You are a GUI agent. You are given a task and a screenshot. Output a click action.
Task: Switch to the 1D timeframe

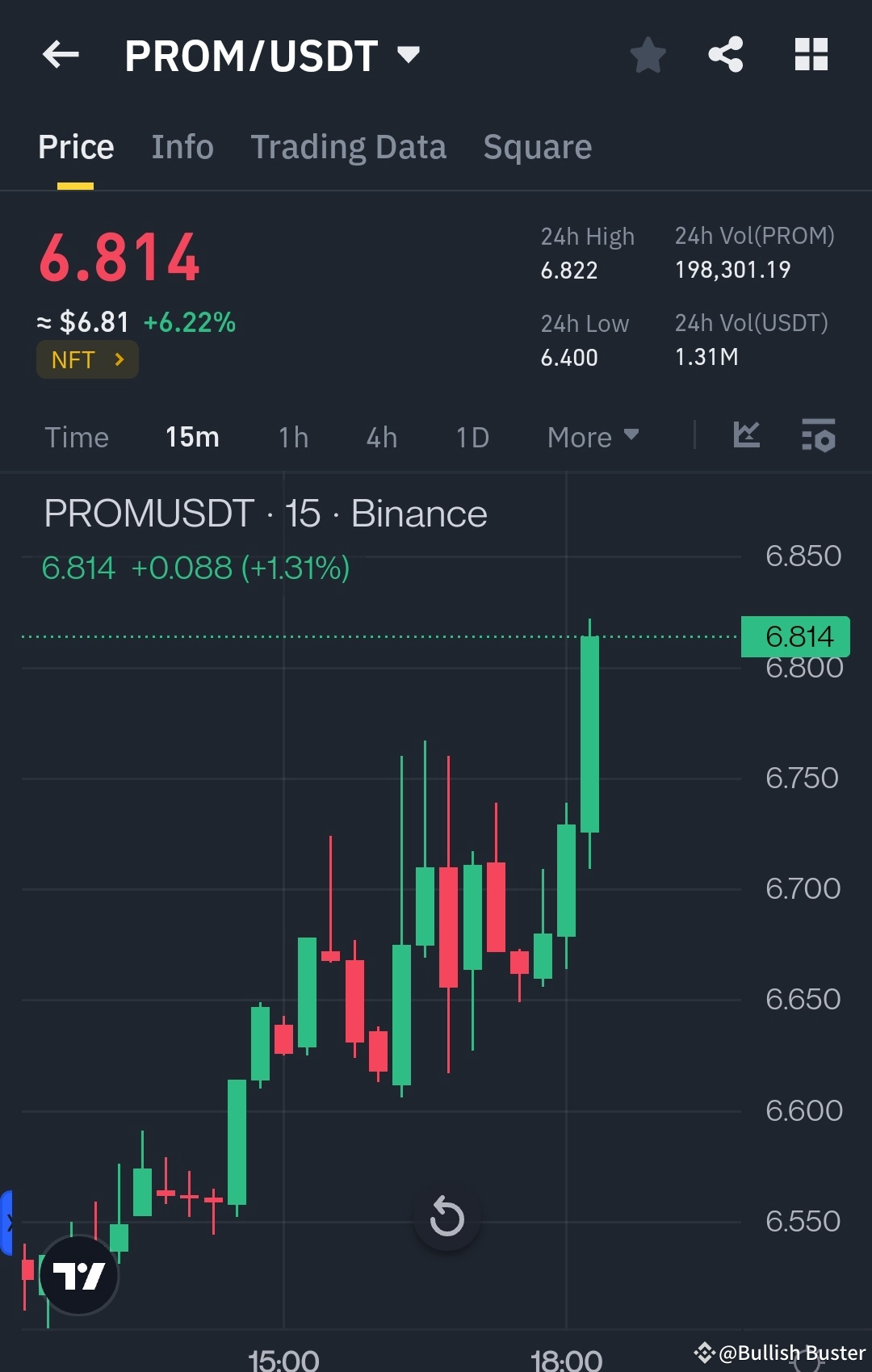471,437
